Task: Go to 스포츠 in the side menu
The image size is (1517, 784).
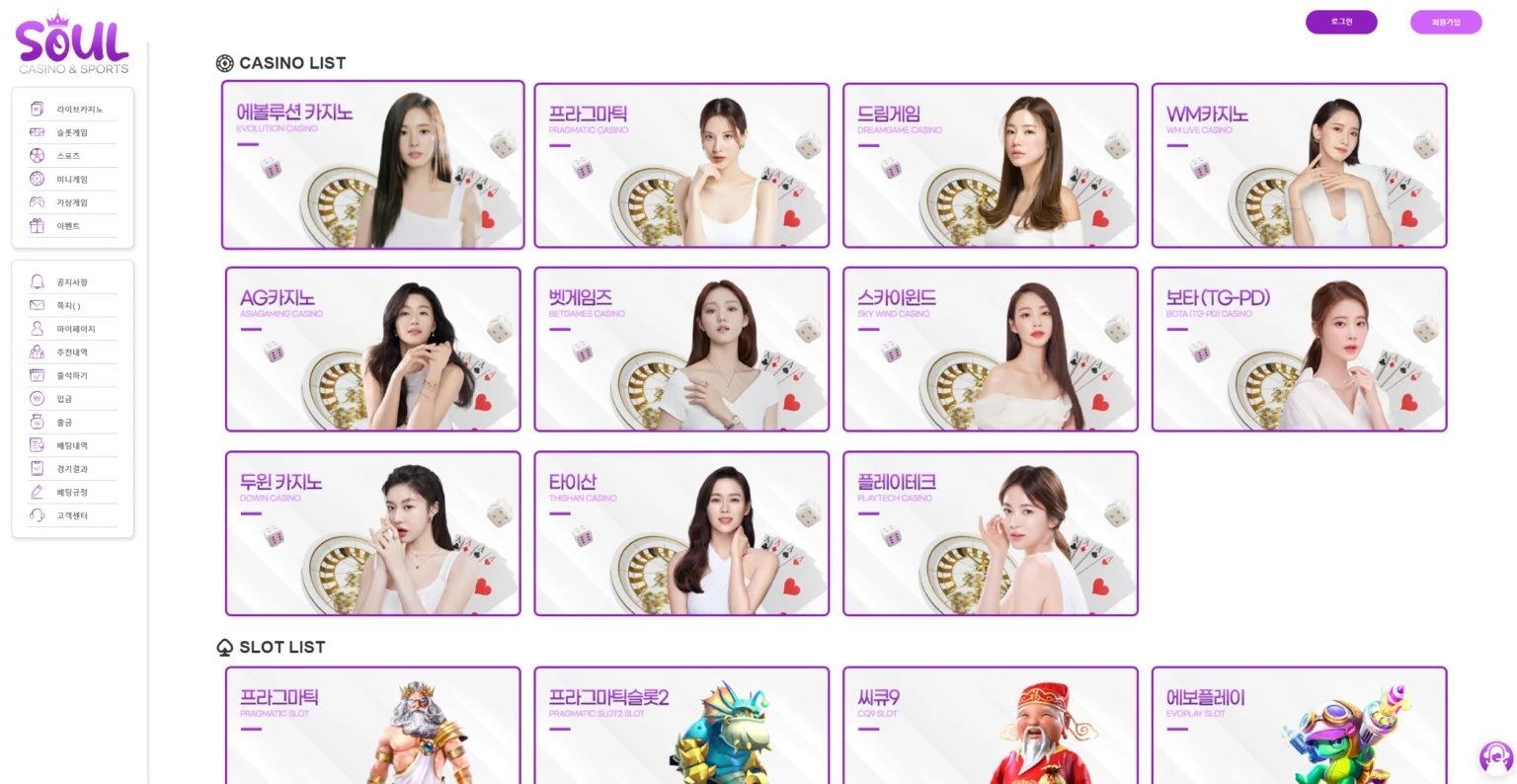Action: click(67, 156)
